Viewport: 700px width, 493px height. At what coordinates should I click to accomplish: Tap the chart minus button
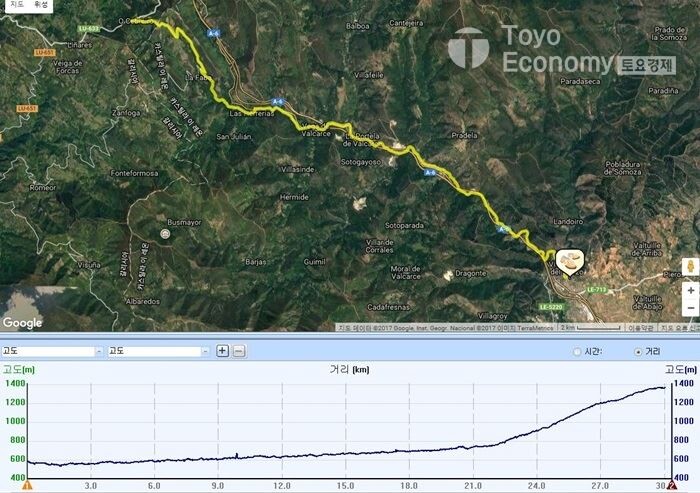pos(238,351)
